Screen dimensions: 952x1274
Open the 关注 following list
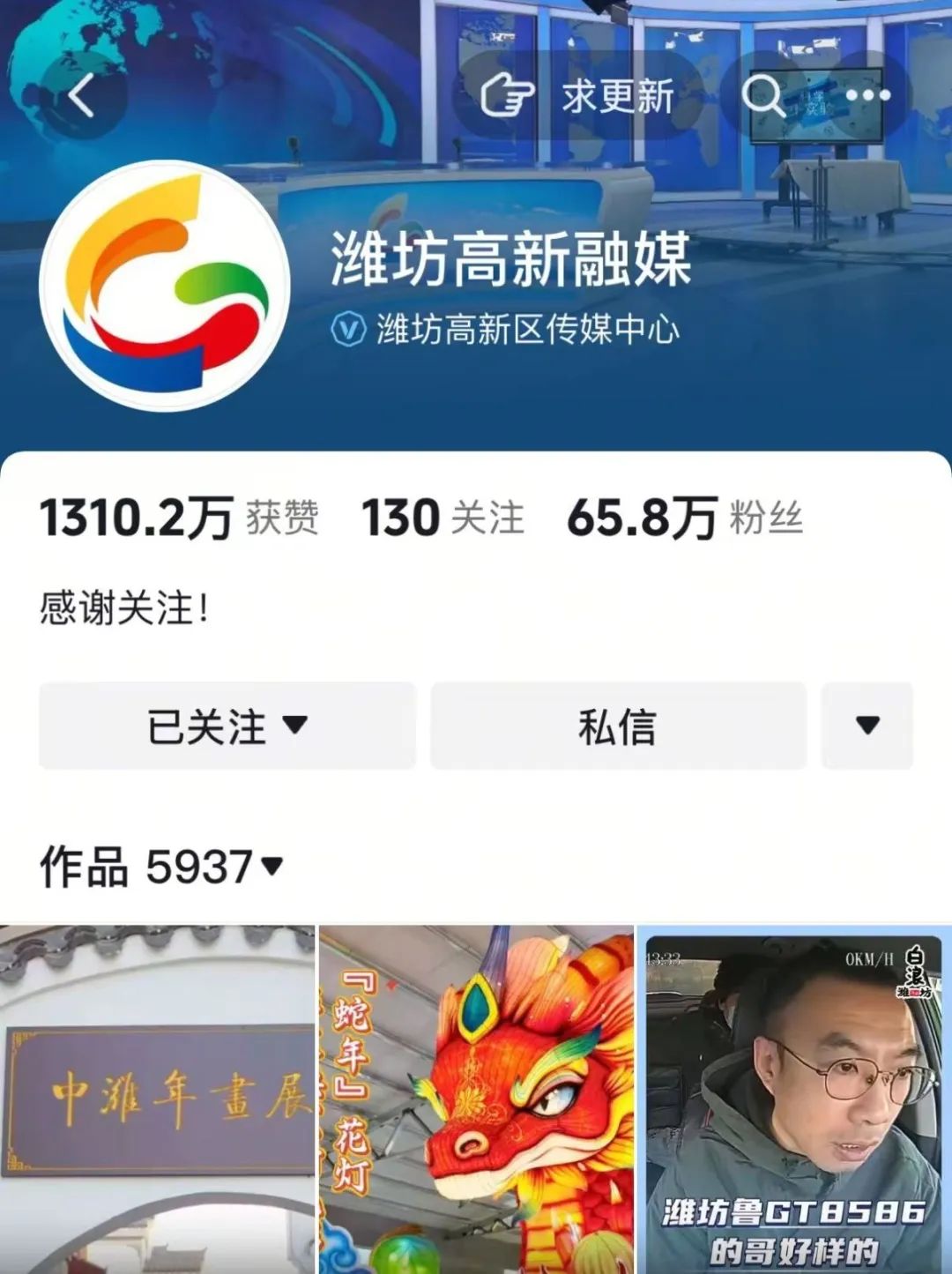point(443,518)
